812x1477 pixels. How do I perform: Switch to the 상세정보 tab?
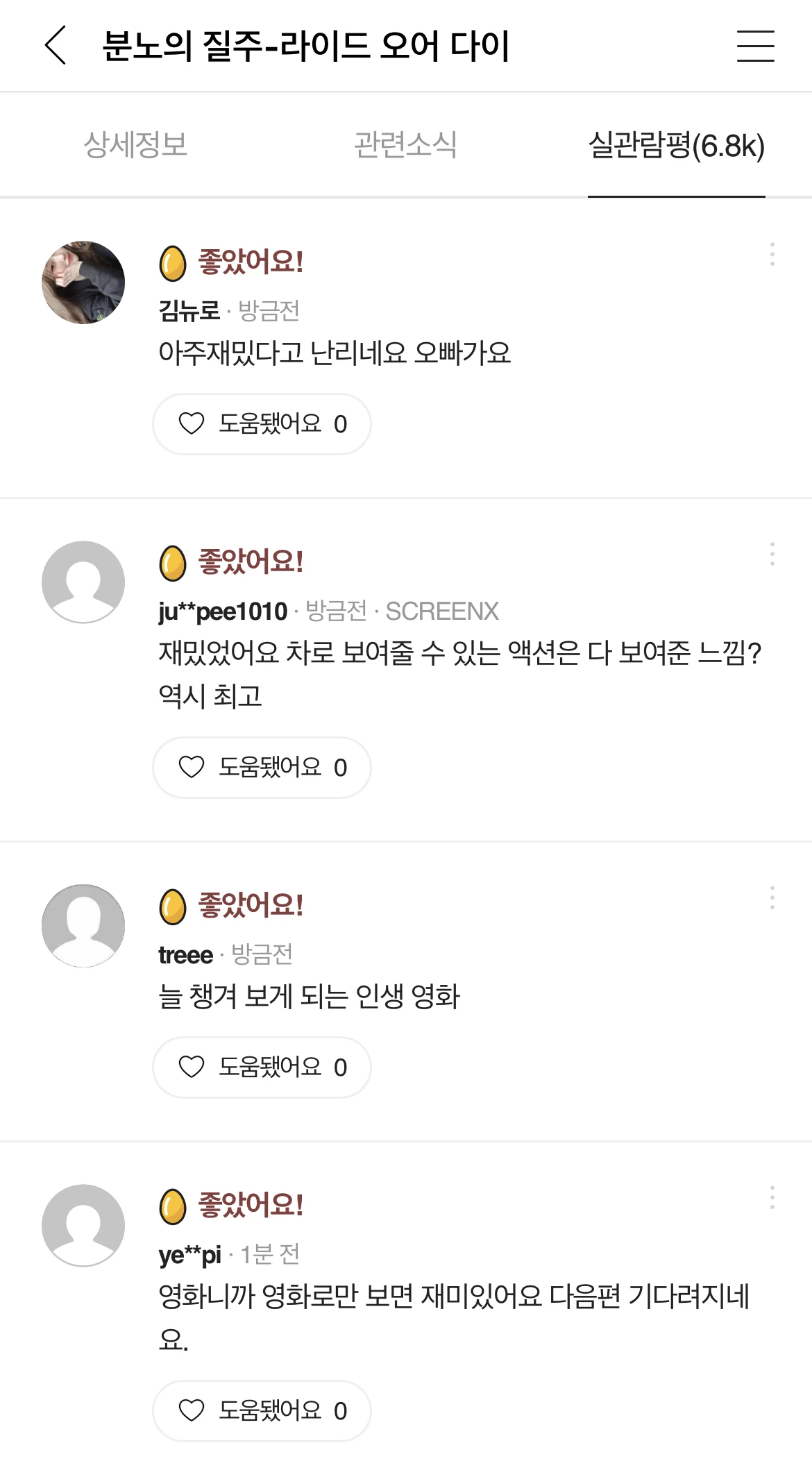pos(136,144)
